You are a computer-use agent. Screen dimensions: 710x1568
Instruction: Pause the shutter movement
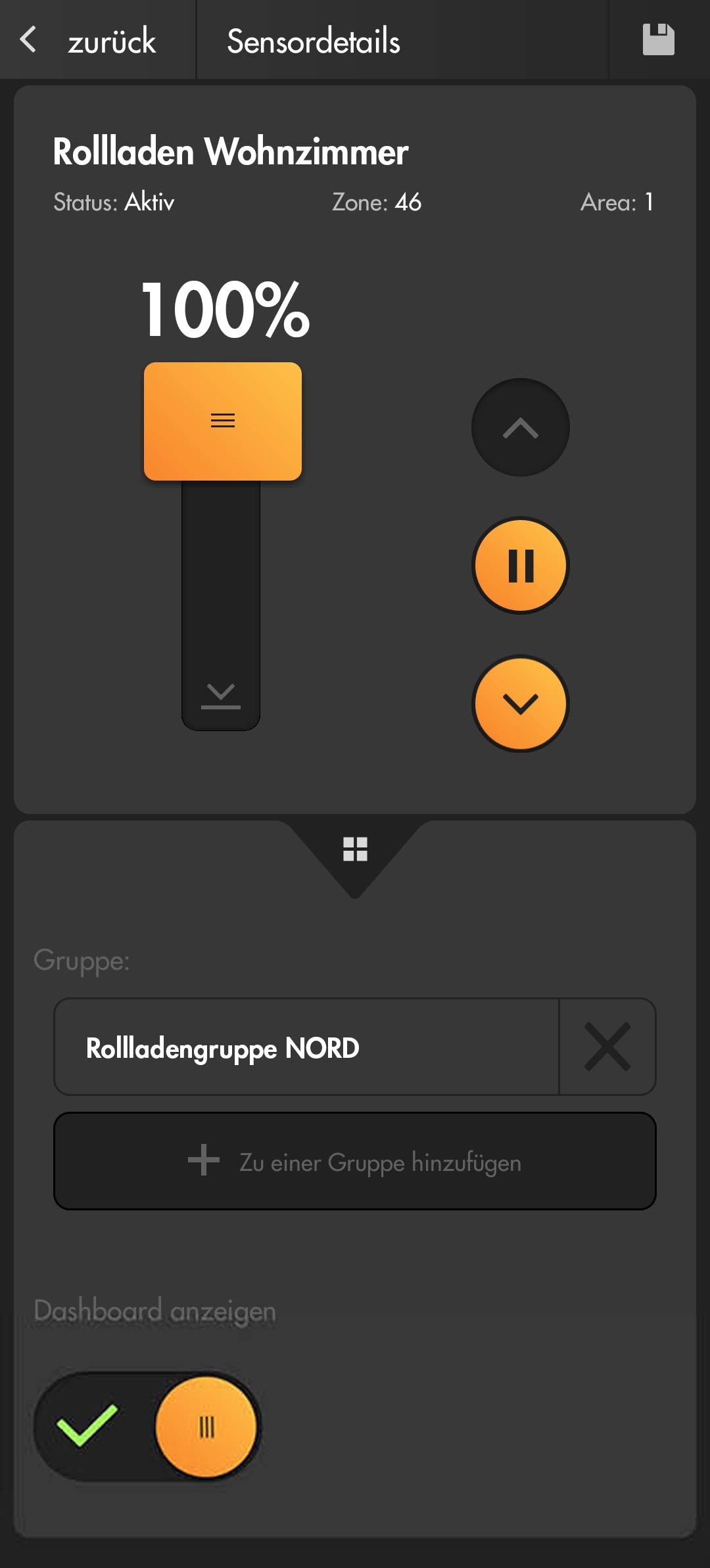[x=520, y=565]
